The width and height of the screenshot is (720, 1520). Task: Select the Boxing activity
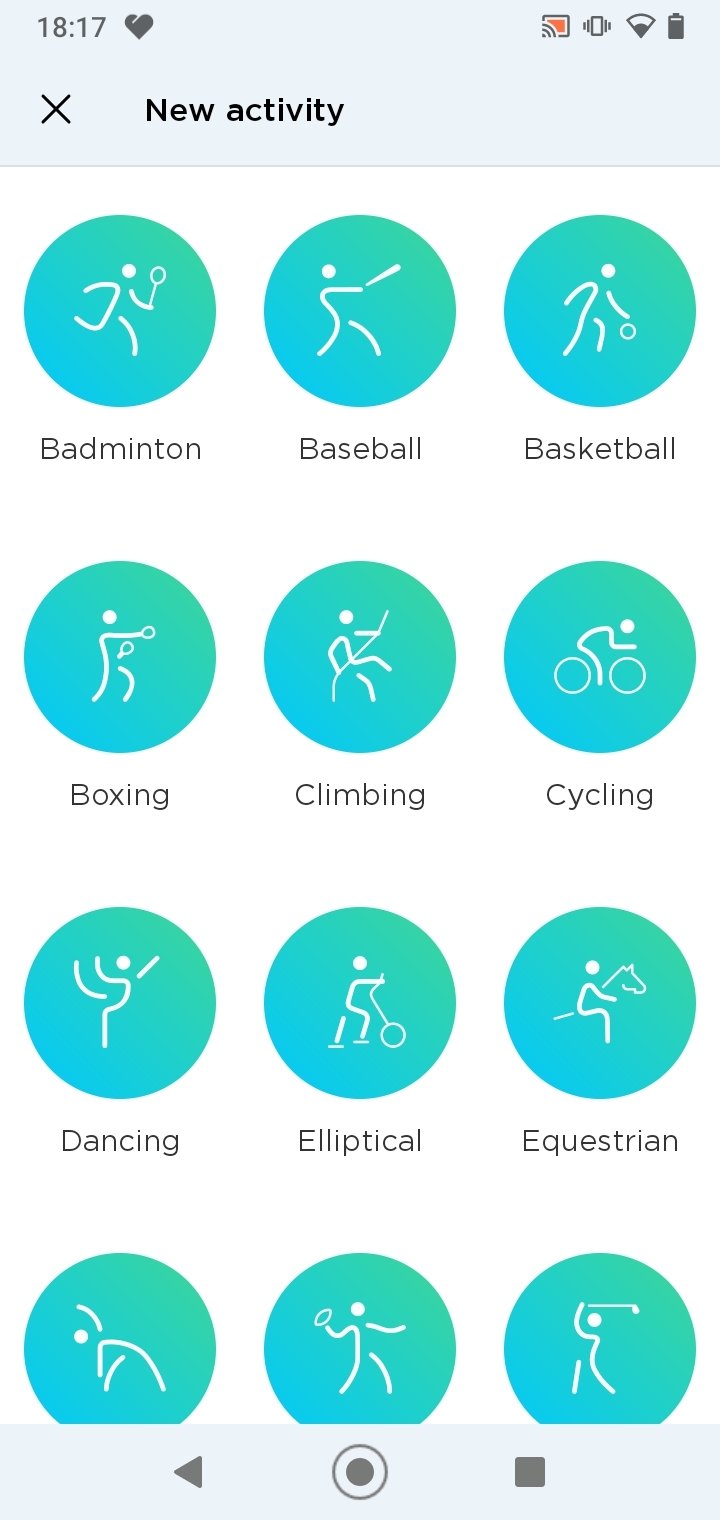[120, 657]
